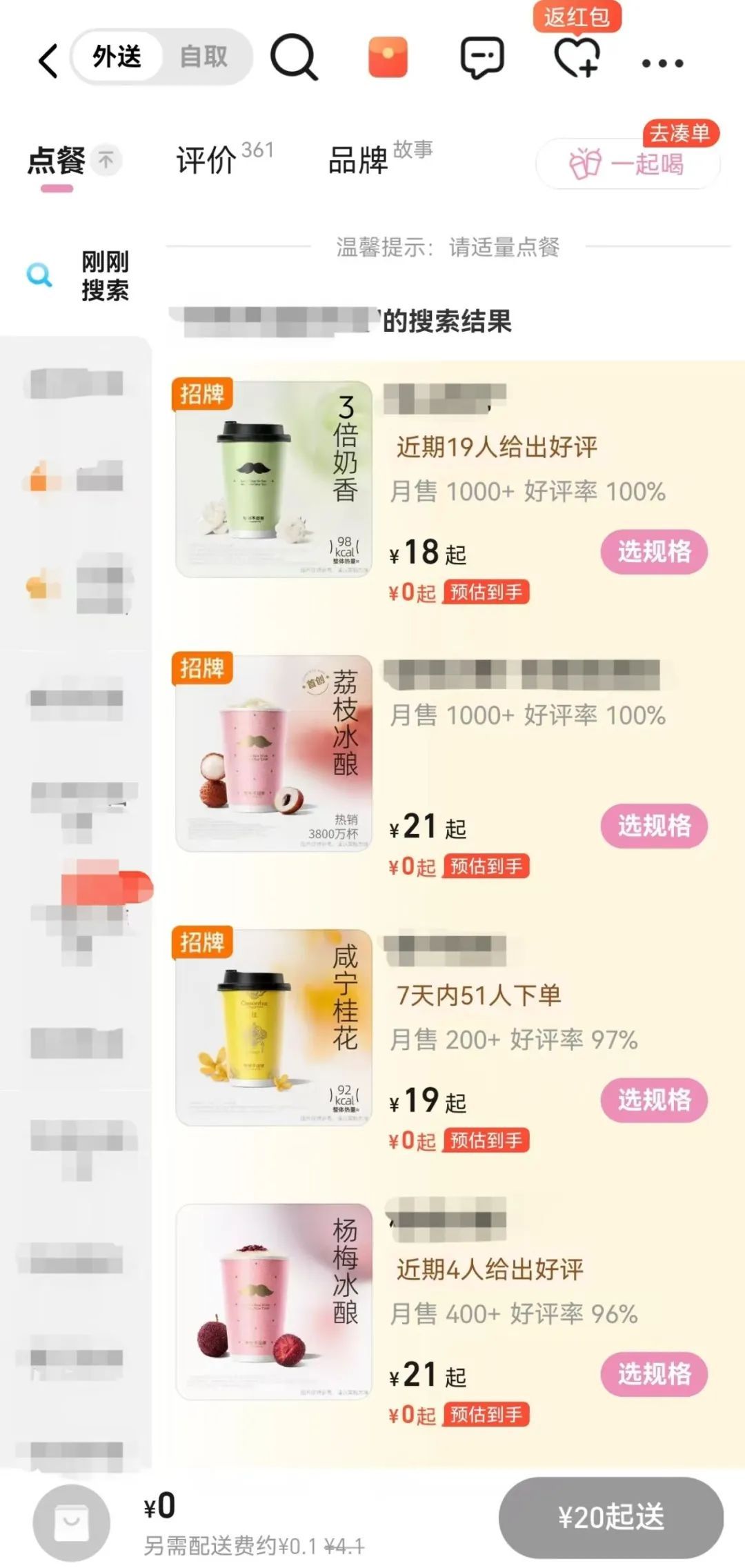Open the three-dot overflow menu

(662, 63)
